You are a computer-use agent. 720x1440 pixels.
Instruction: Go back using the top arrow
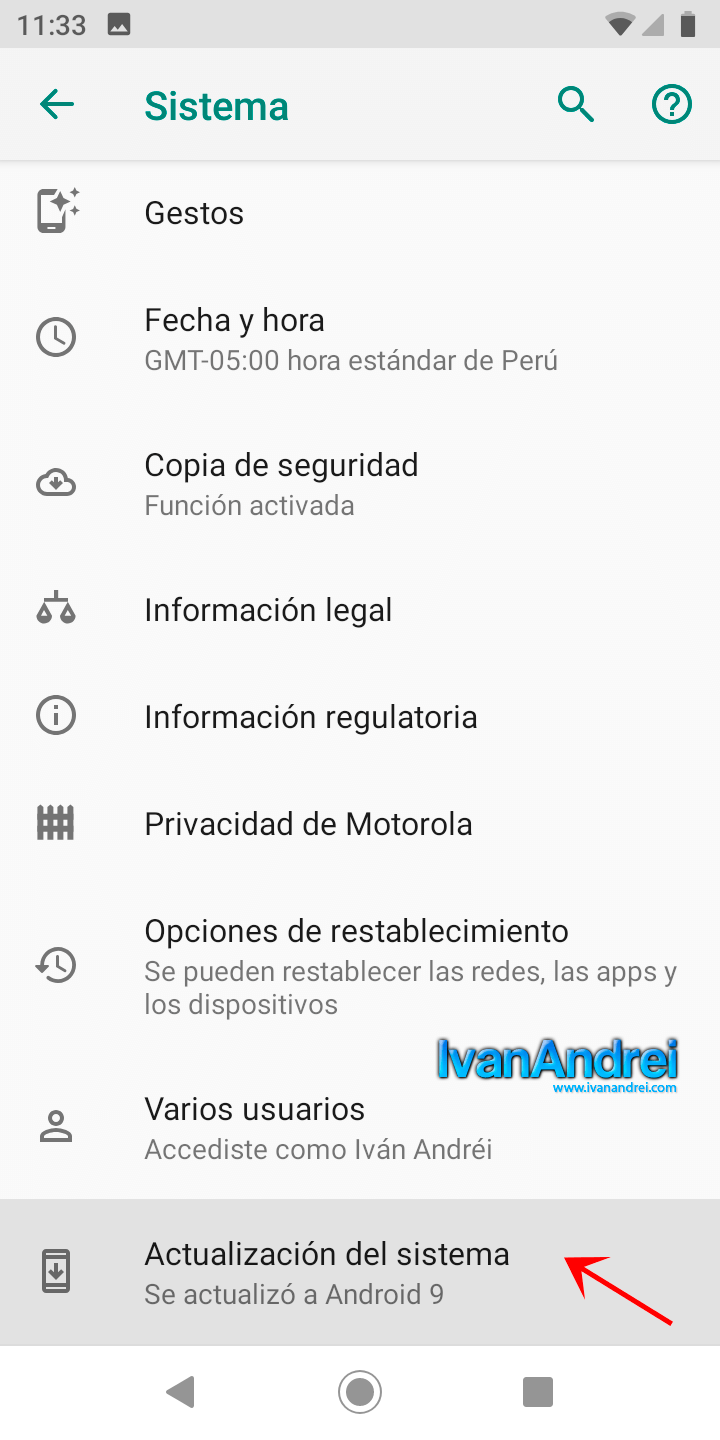(57, 104)
